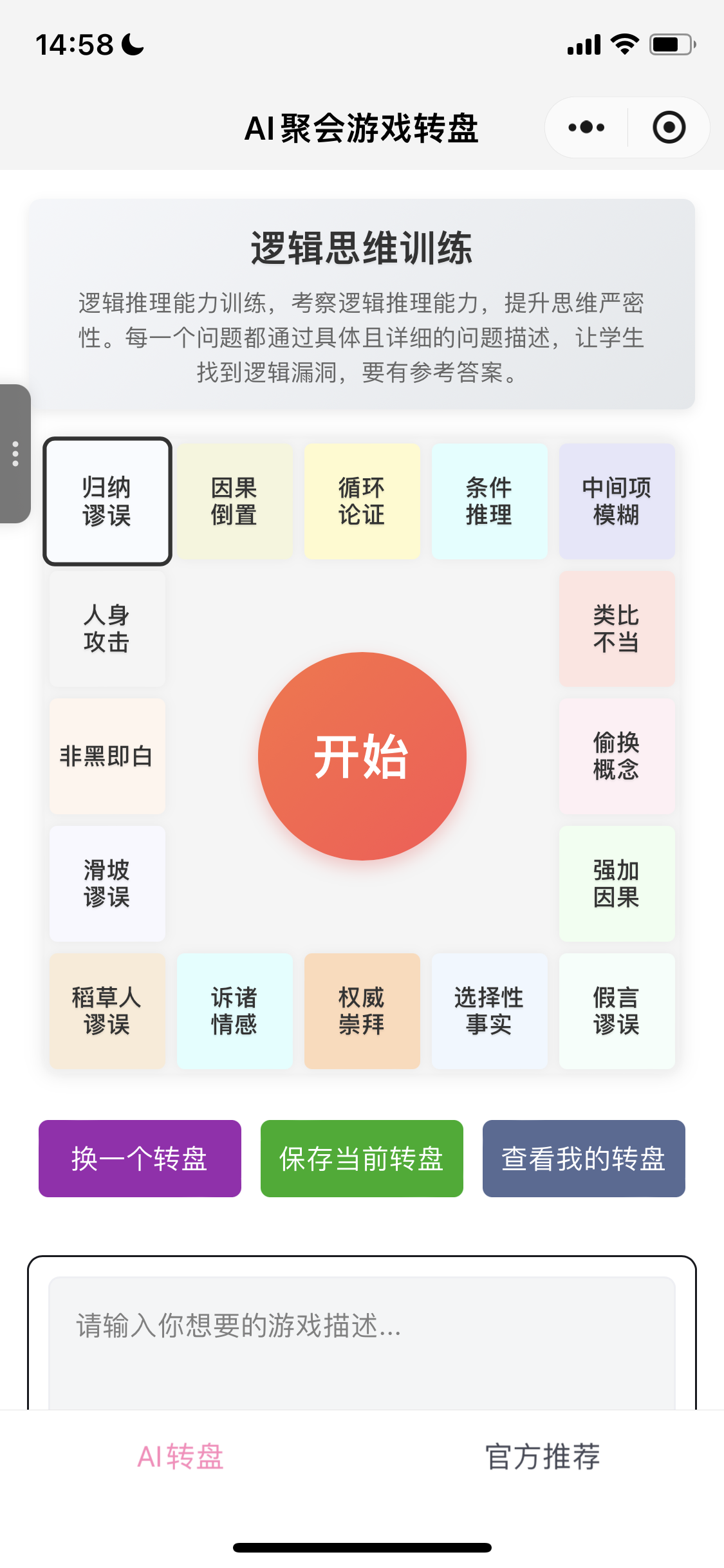Open 查看我的转盘

[584, 1159]
